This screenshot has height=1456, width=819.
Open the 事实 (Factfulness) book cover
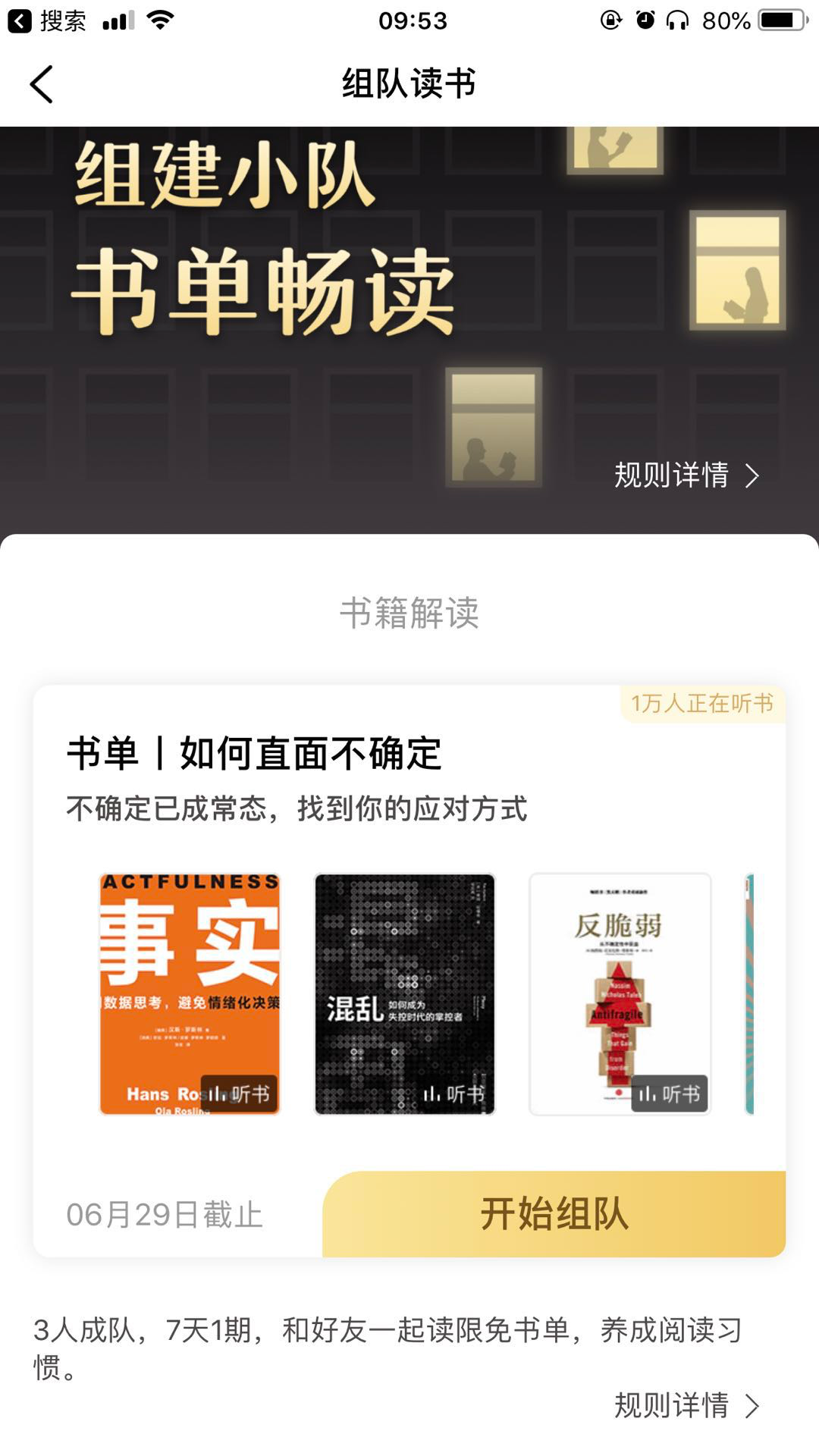pos(190,993)
